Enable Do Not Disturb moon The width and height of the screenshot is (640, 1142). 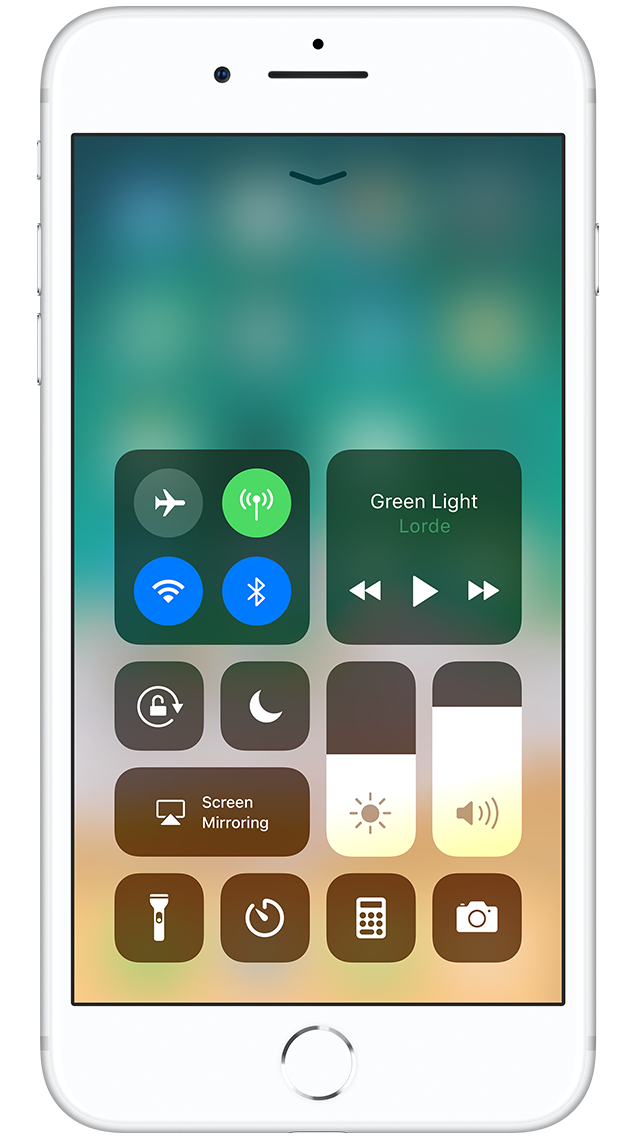pyautogui.click(x=265, y=706)
